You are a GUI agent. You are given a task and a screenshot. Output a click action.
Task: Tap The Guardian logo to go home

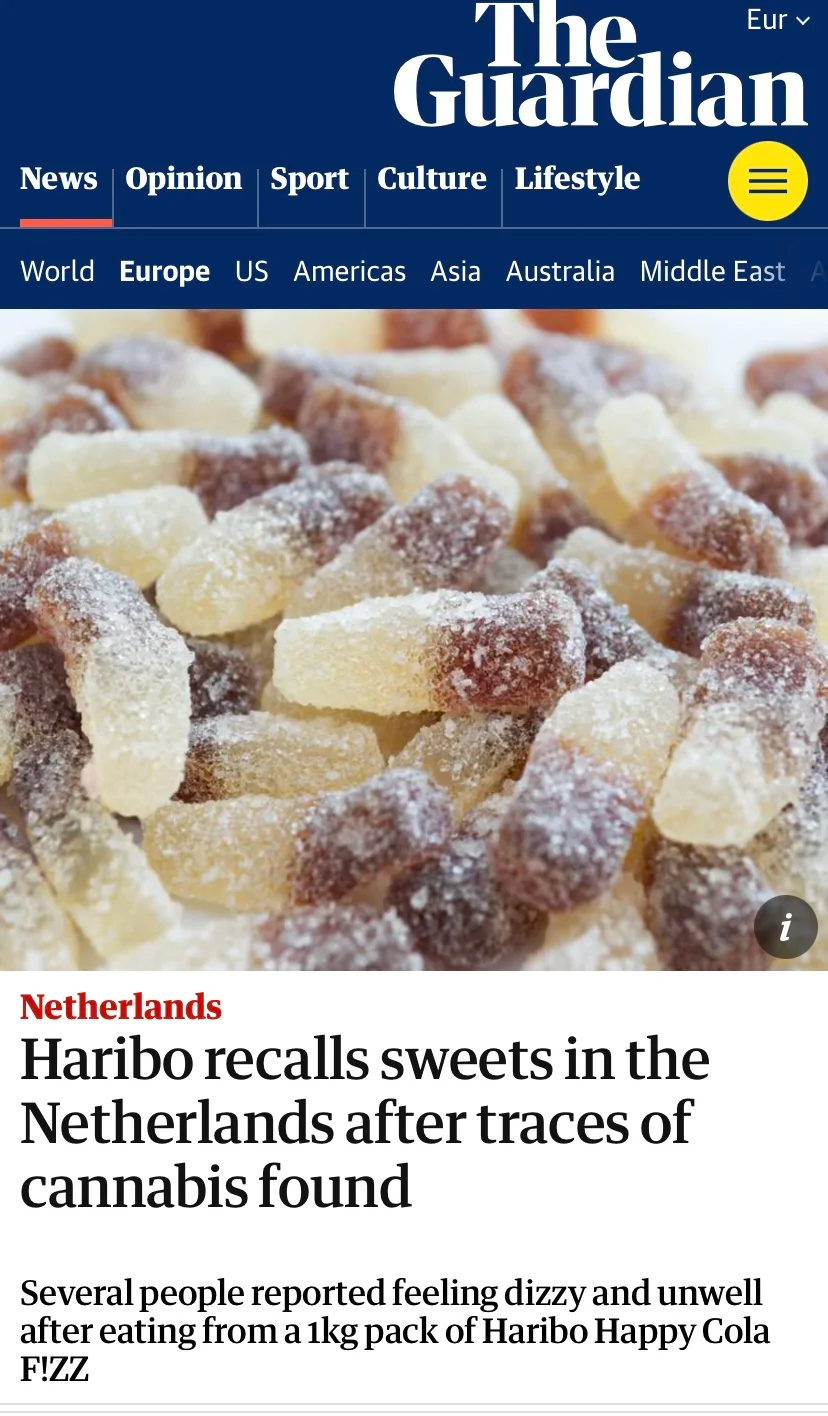point(600,65)
